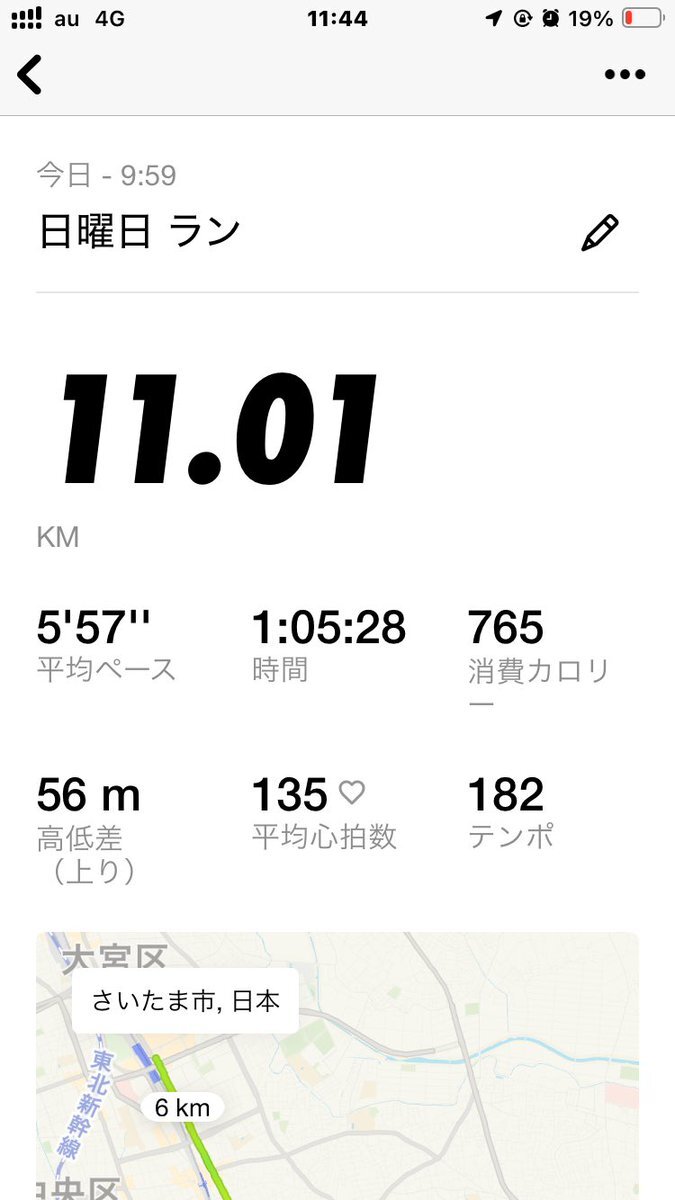
Task: Edit the run title with the pencil icon
Action: (600, 232)
